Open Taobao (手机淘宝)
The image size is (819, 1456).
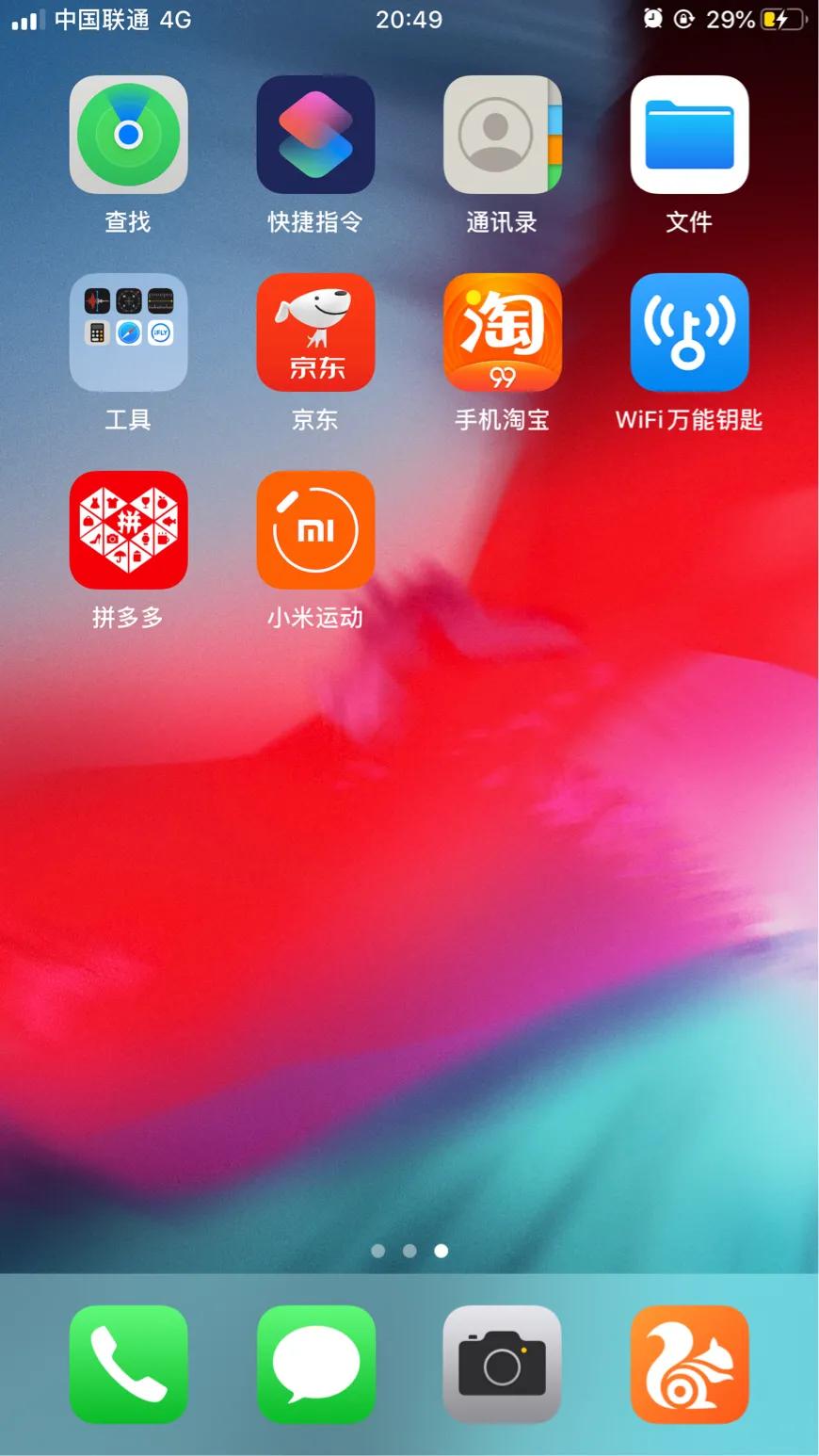click(x=502, y=332)
